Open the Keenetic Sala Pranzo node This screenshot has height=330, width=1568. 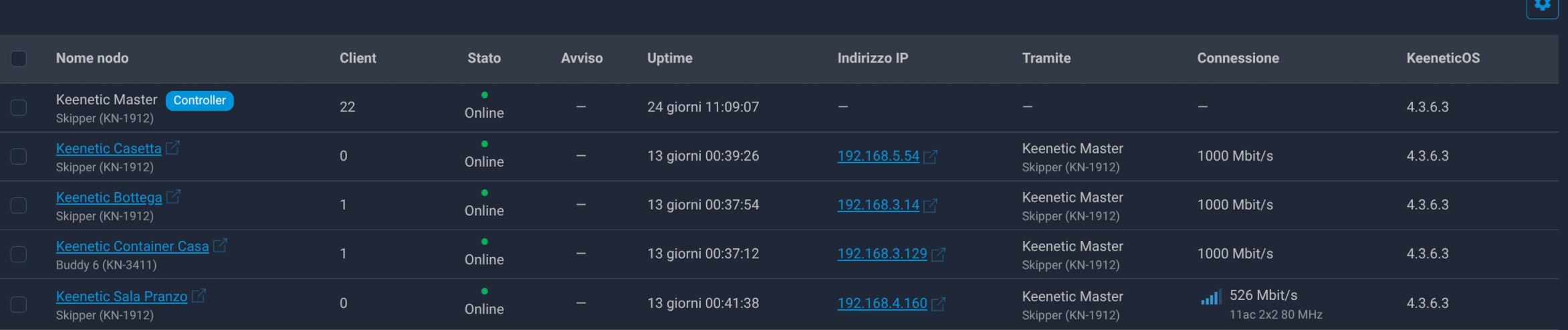click(x=122, y=297)
